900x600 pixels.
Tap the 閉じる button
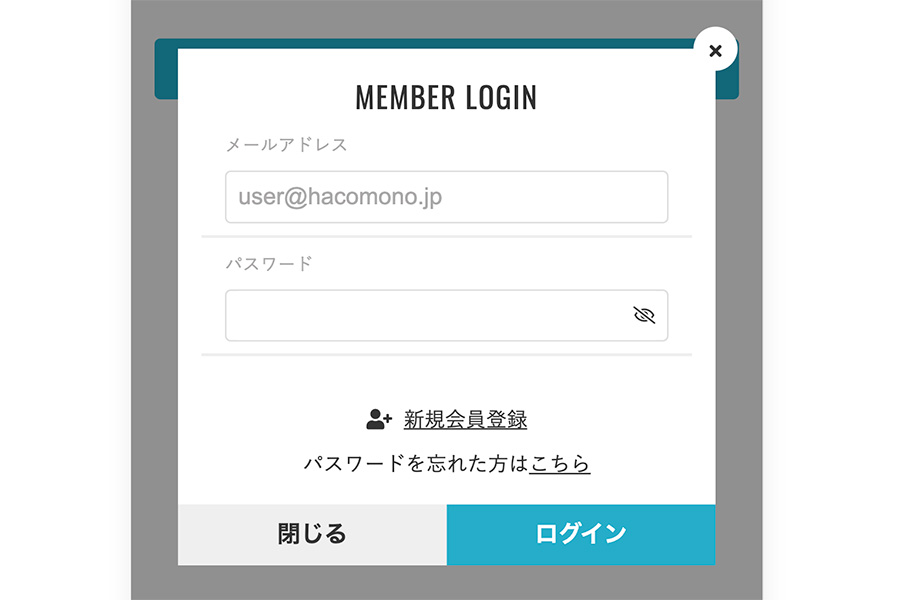tap(312, 534)
